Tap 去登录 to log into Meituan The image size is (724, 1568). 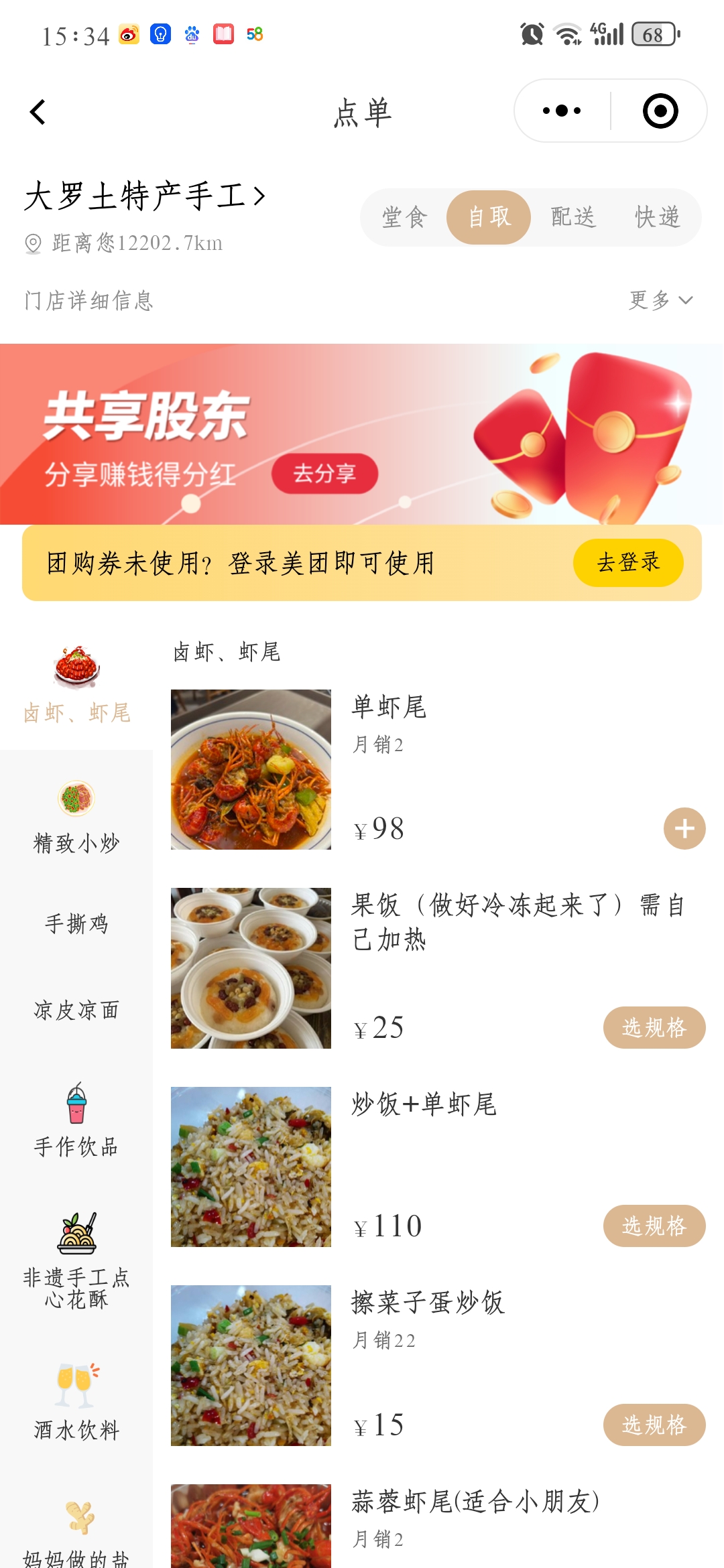tap(627, 563)
